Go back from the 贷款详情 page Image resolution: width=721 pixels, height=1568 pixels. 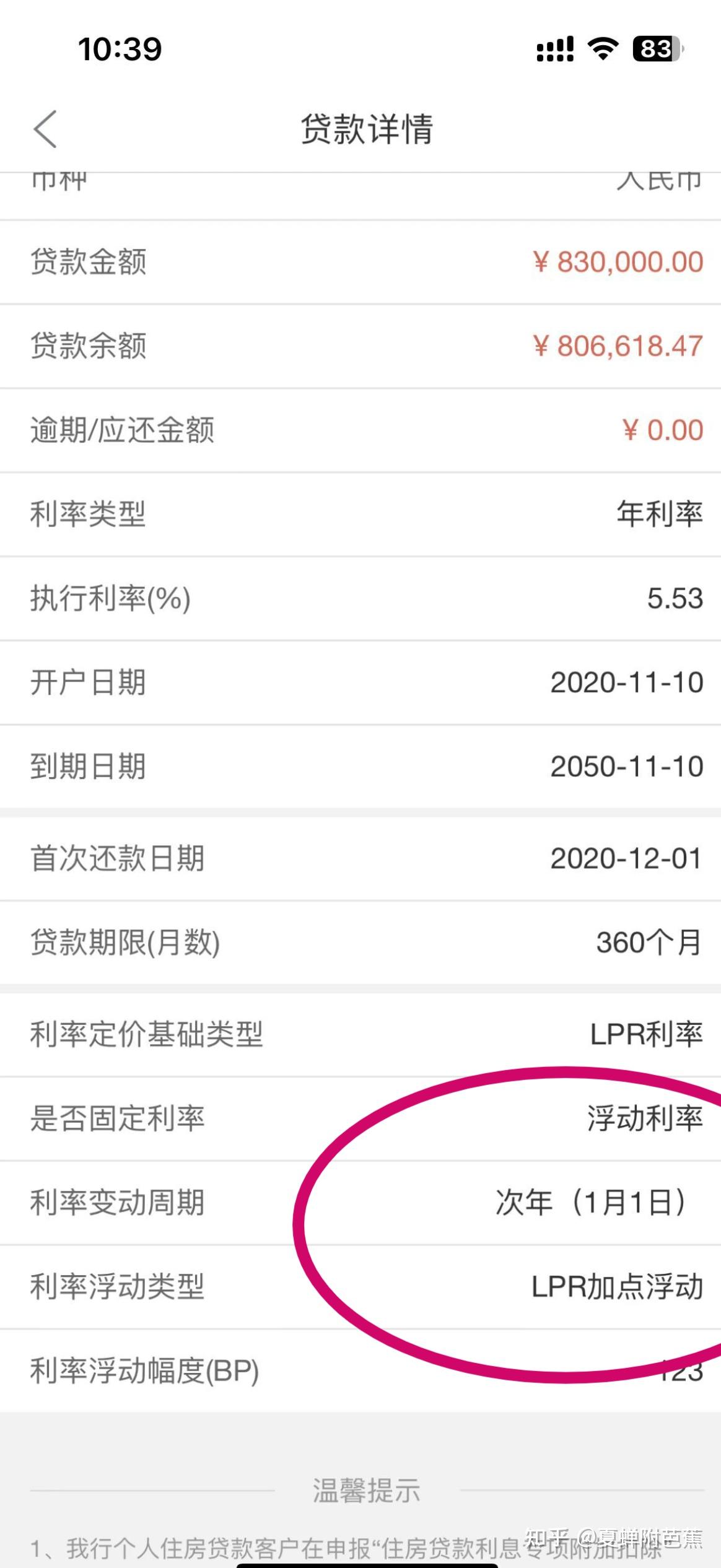point(46,129)
